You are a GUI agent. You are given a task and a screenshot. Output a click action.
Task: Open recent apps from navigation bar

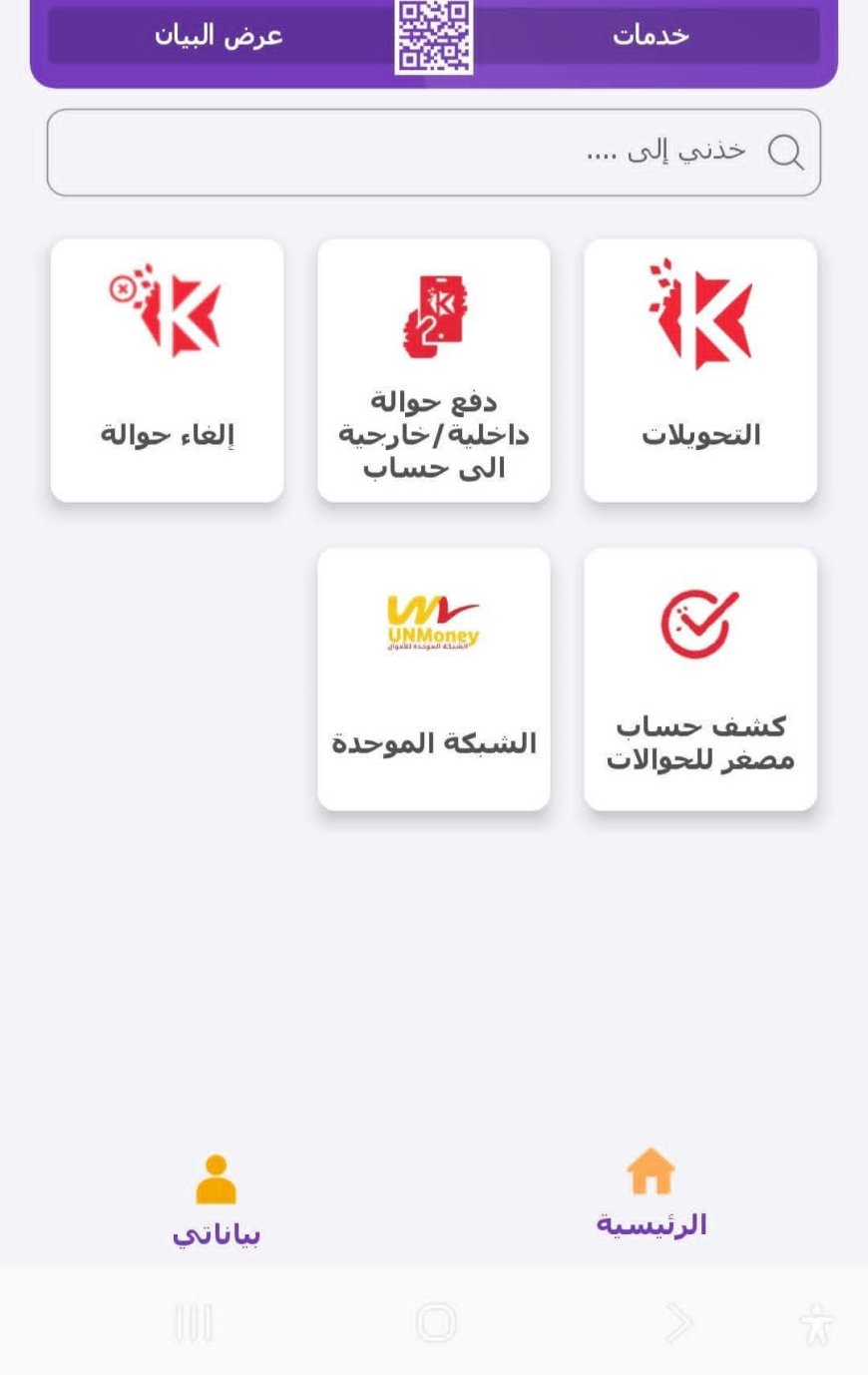(194, 1323)
